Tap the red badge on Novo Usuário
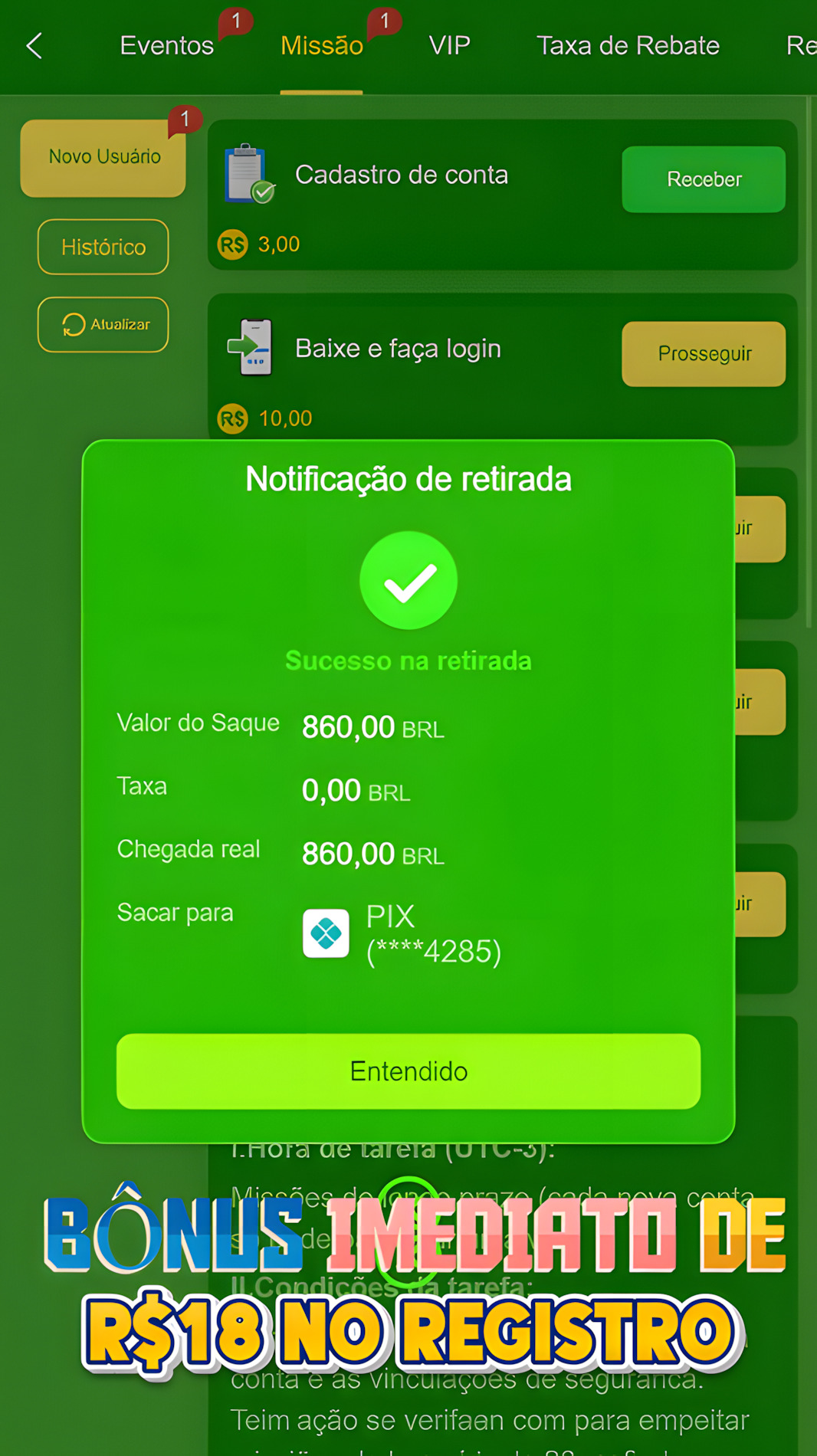This screenshot has width=817, height=1456. coord(184,119)
